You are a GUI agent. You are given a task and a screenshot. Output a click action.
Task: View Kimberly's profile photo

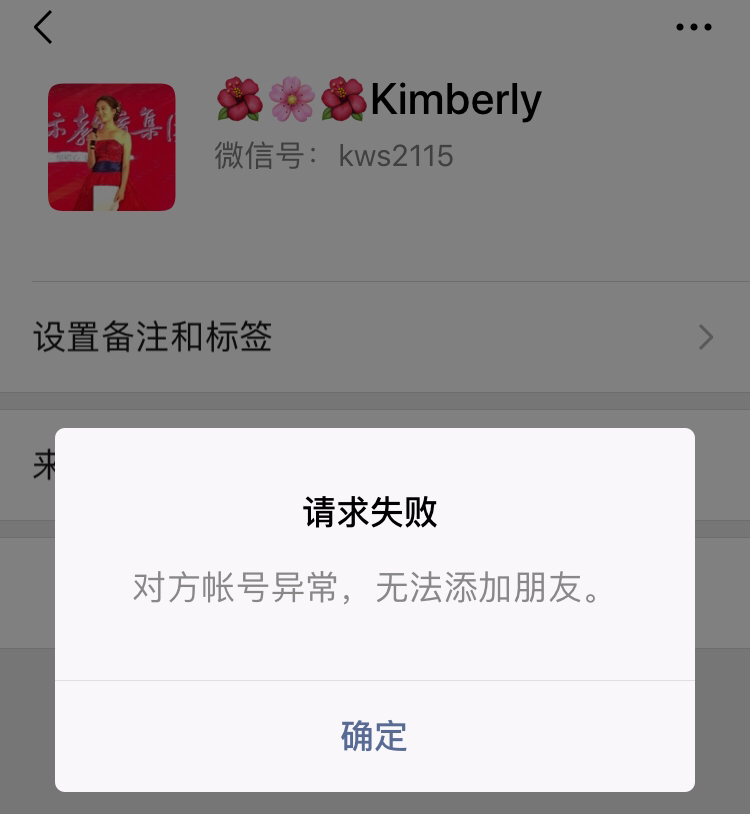(x=112, y=147)
